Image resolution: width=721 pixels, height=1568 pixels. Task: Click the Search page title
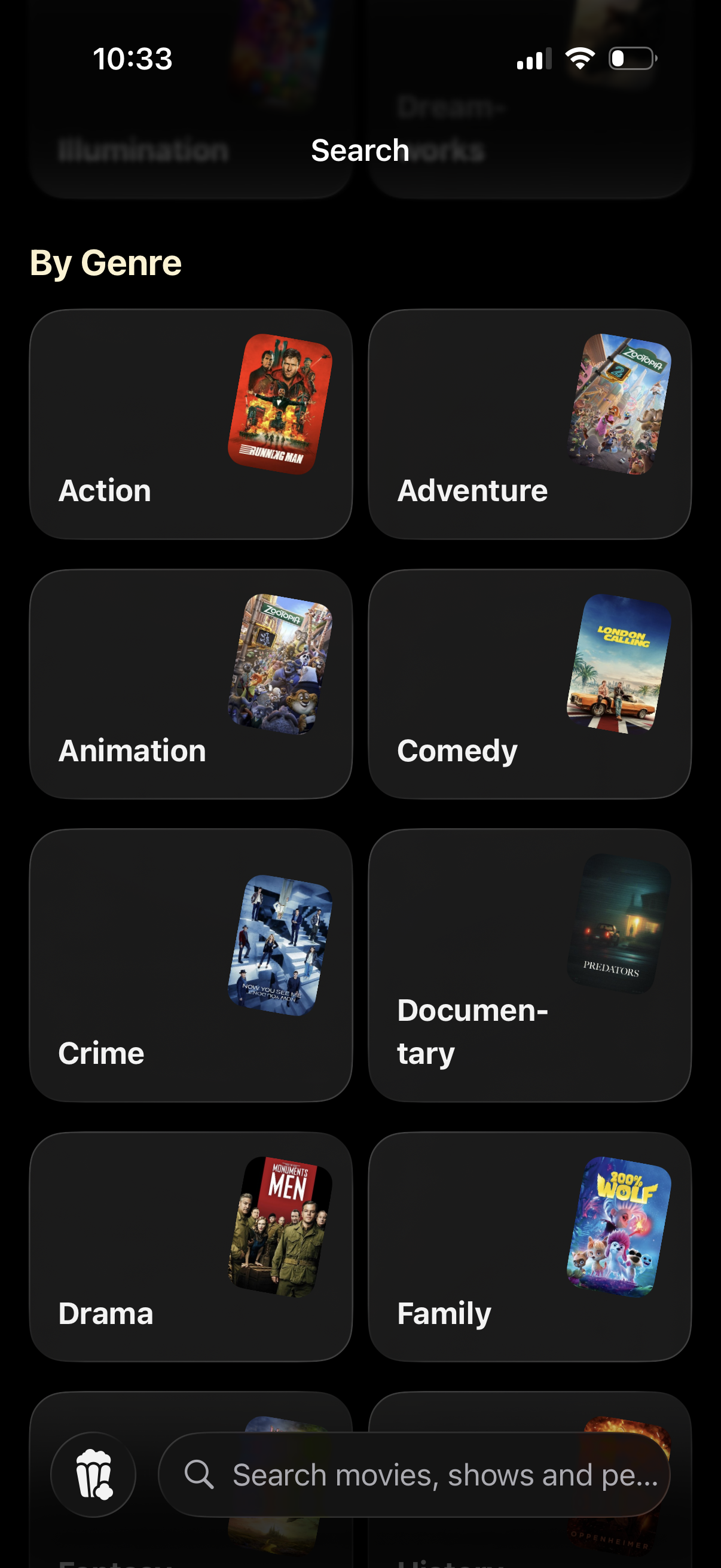coord(360,150)
